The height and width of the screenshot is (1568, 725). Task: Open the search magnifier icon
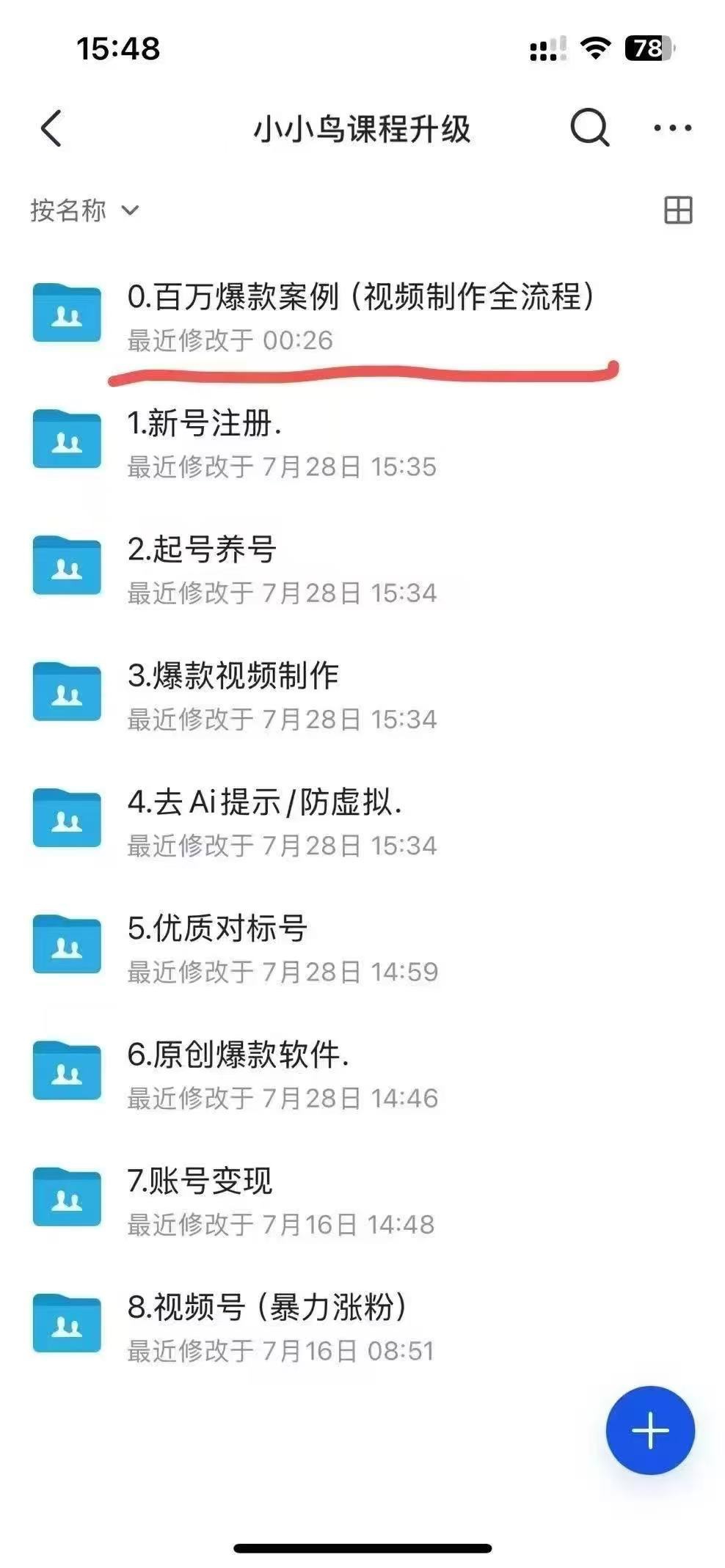[589, 129]
